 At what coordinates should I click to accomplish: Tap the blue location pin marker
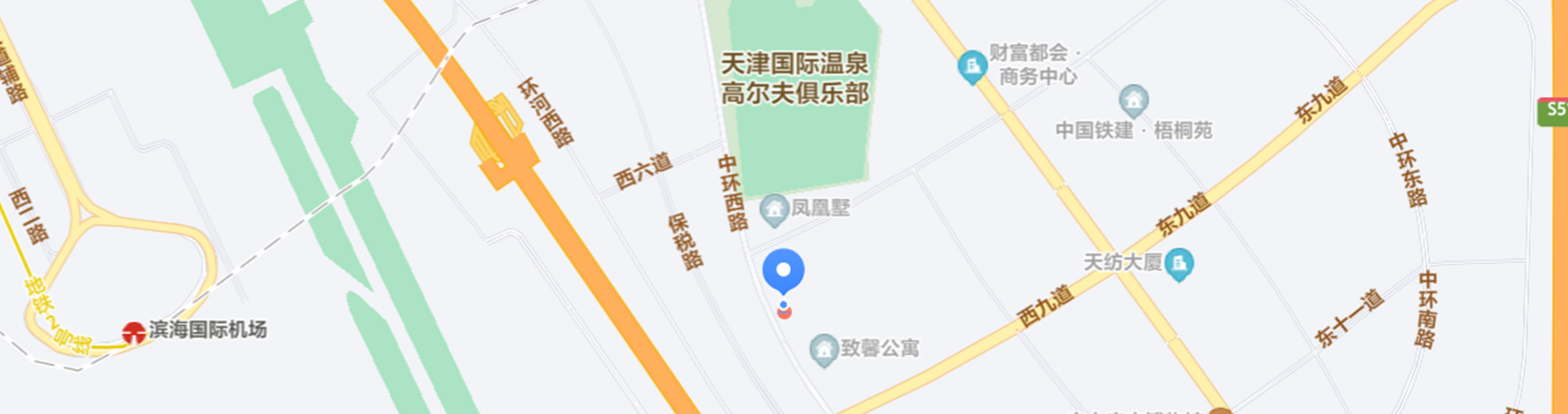pyautogui.click(x=783, y=271)
